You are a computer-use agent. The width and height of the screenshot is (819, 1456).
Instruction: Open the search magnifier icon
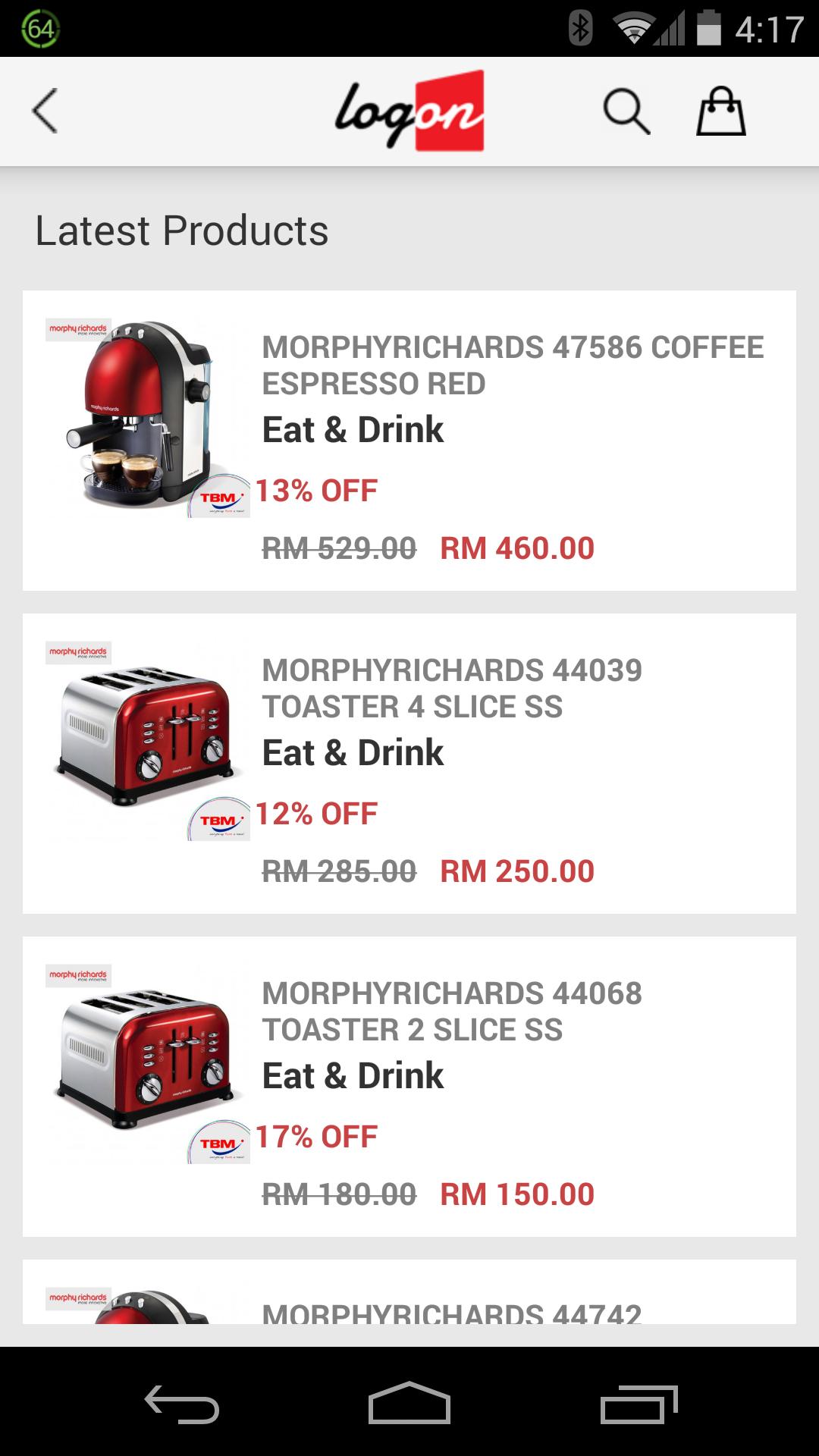626,111
